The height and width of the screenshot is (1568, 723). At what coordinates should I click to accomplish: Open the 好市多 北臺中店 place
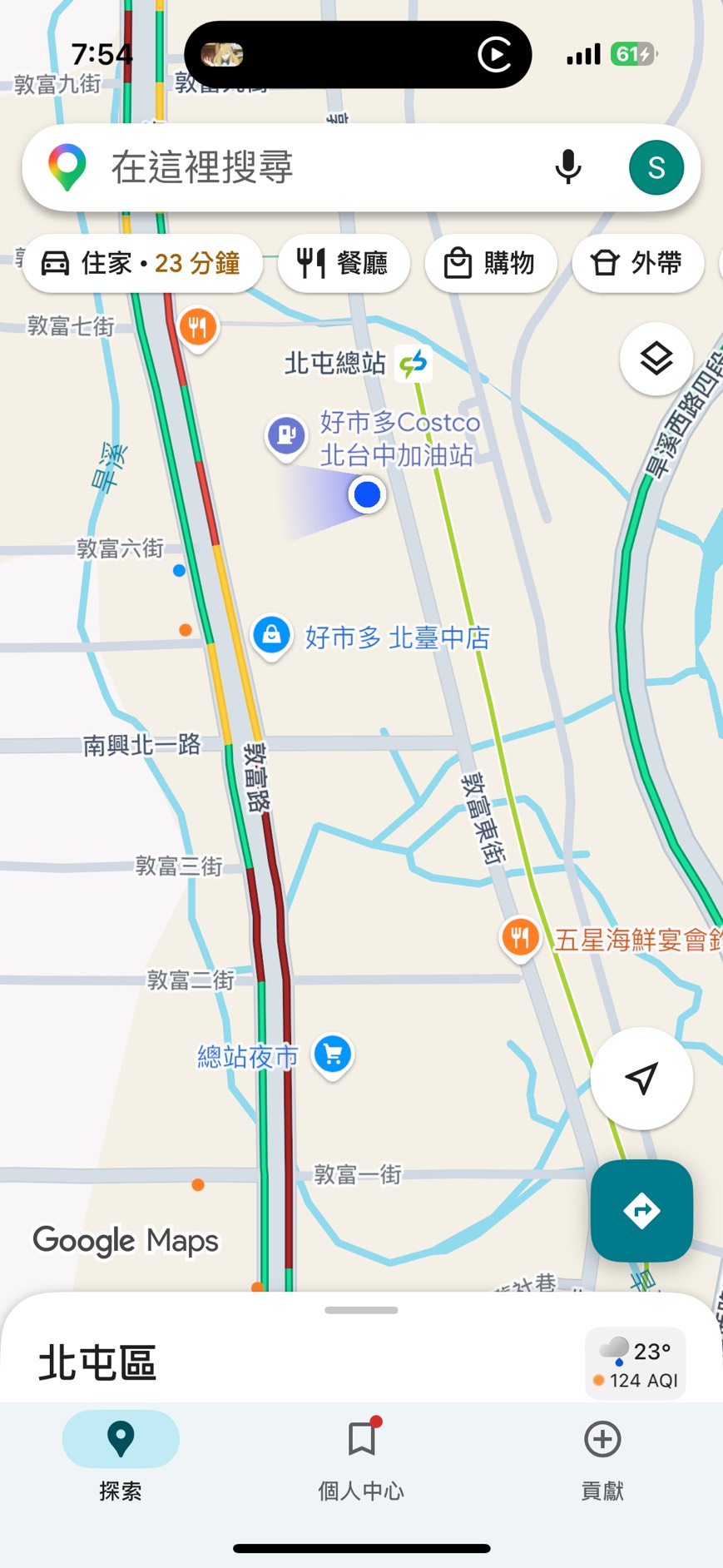(x=271, y=636)
